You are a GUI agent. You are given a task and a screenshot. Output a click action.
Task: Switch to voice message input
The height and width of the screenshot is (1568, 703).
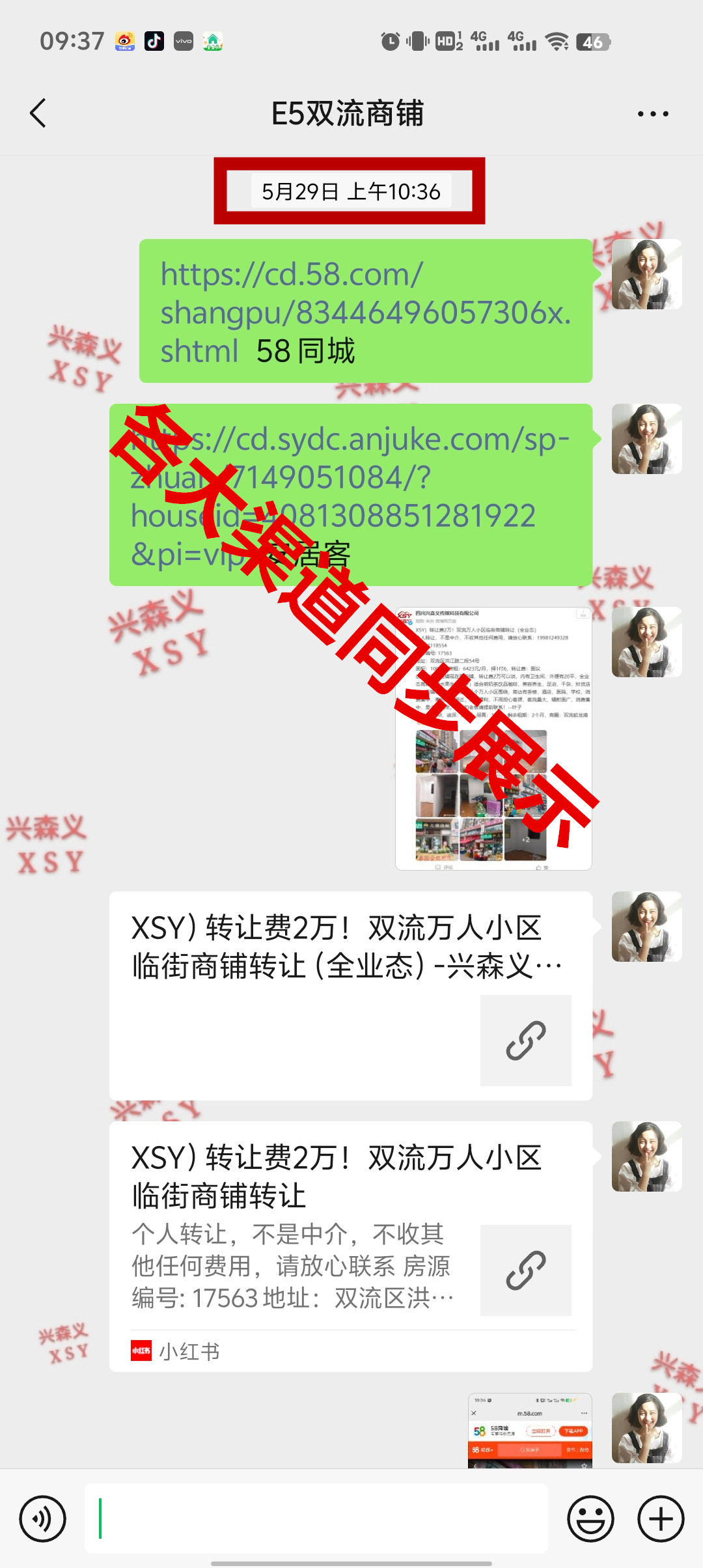pos(43,1519)
